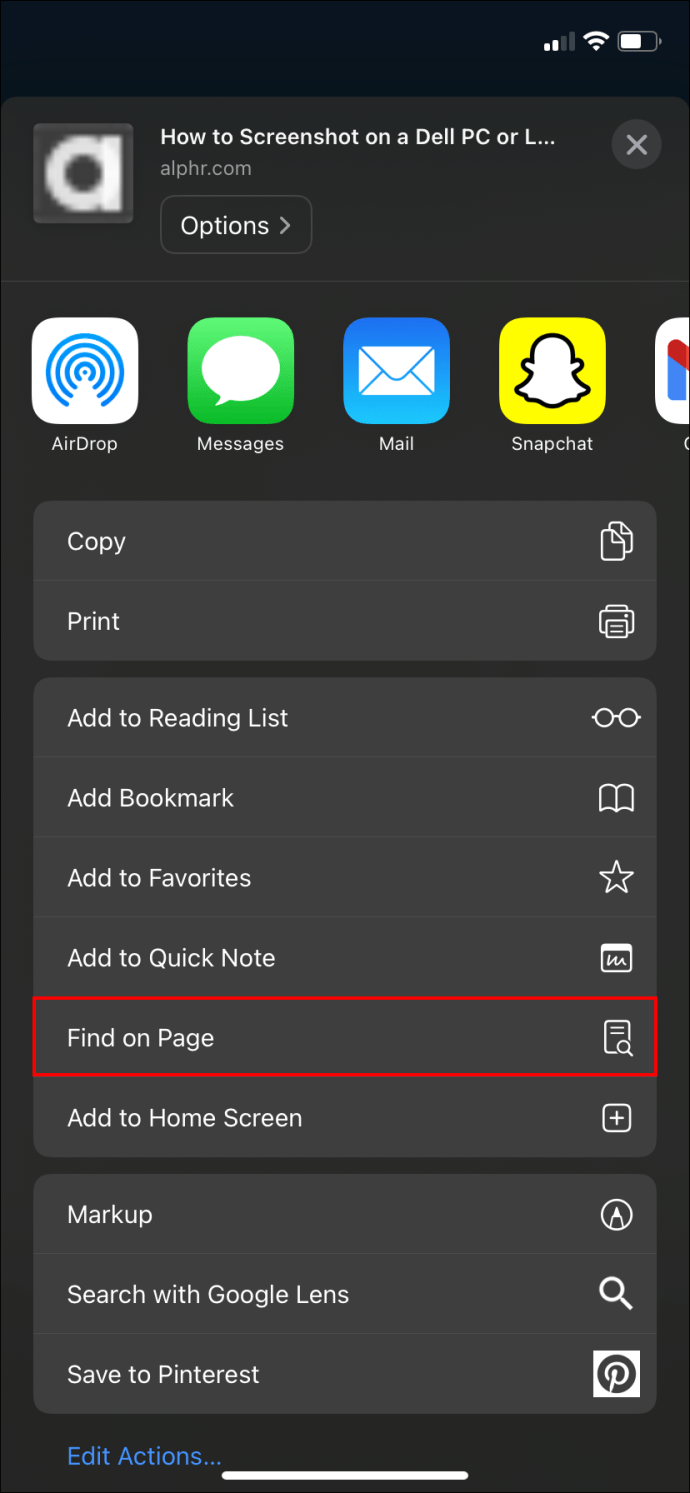Select Add to Quick Note

point(345,958)
